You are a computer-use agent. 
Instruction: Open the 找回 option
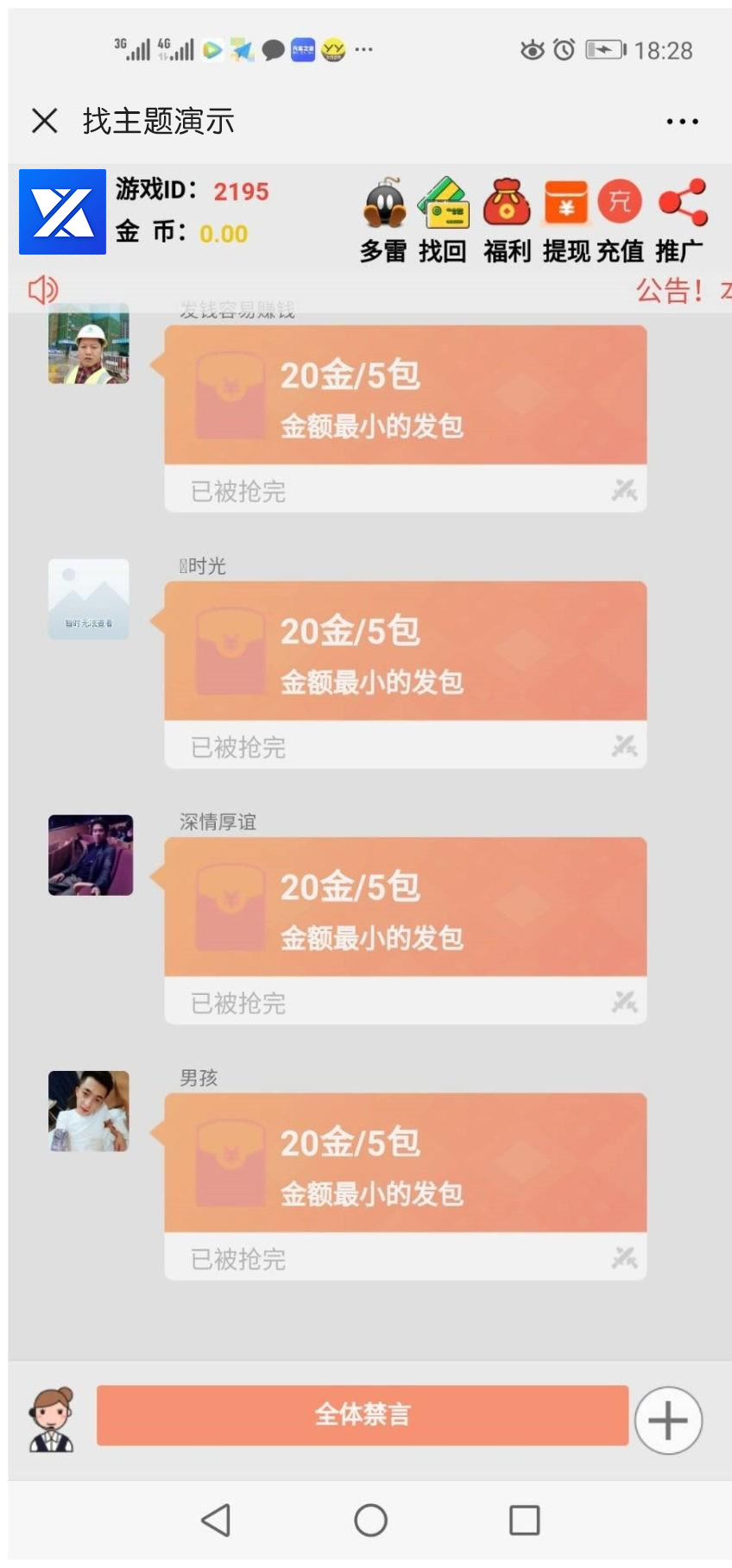point(443,219)
